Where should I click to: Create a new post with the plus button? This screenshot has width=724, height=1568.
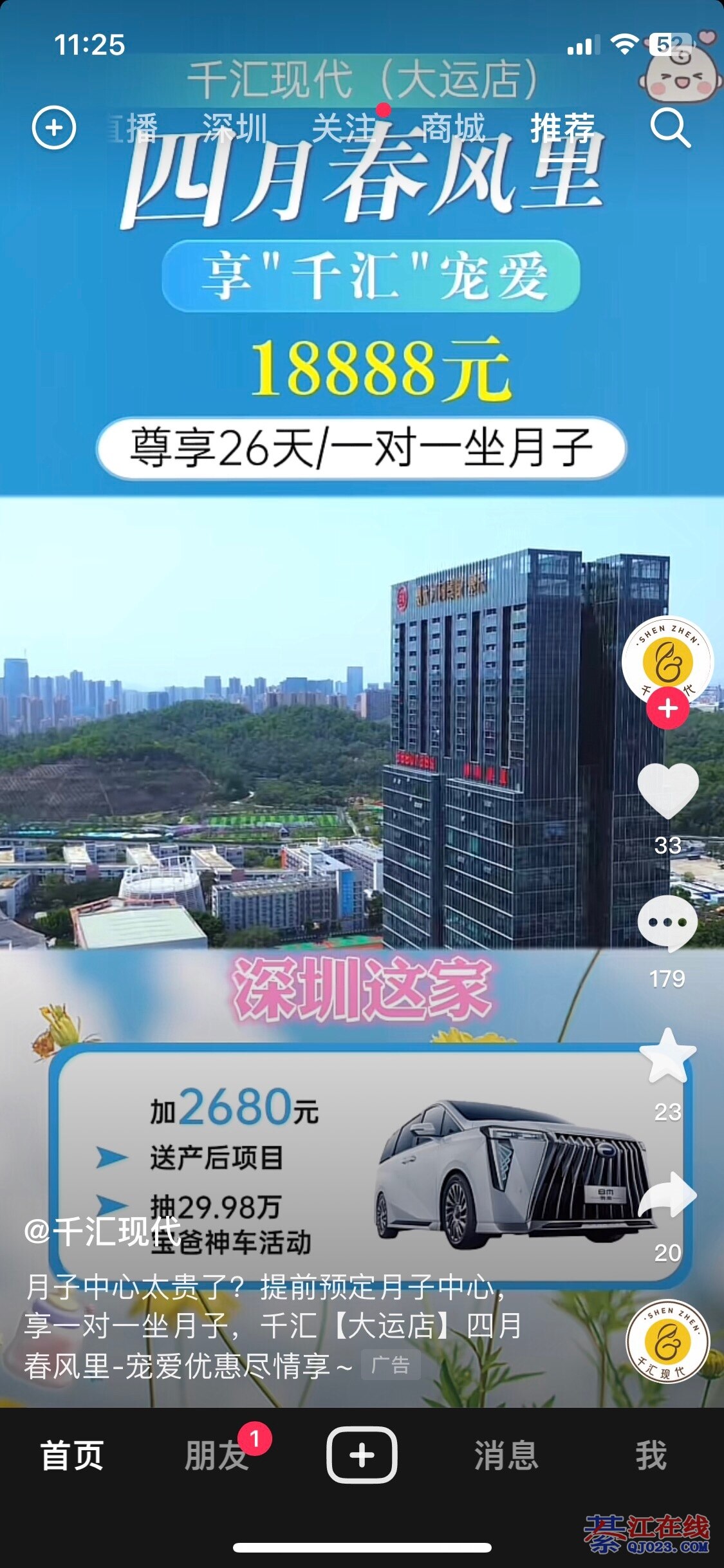[362, 1456]
